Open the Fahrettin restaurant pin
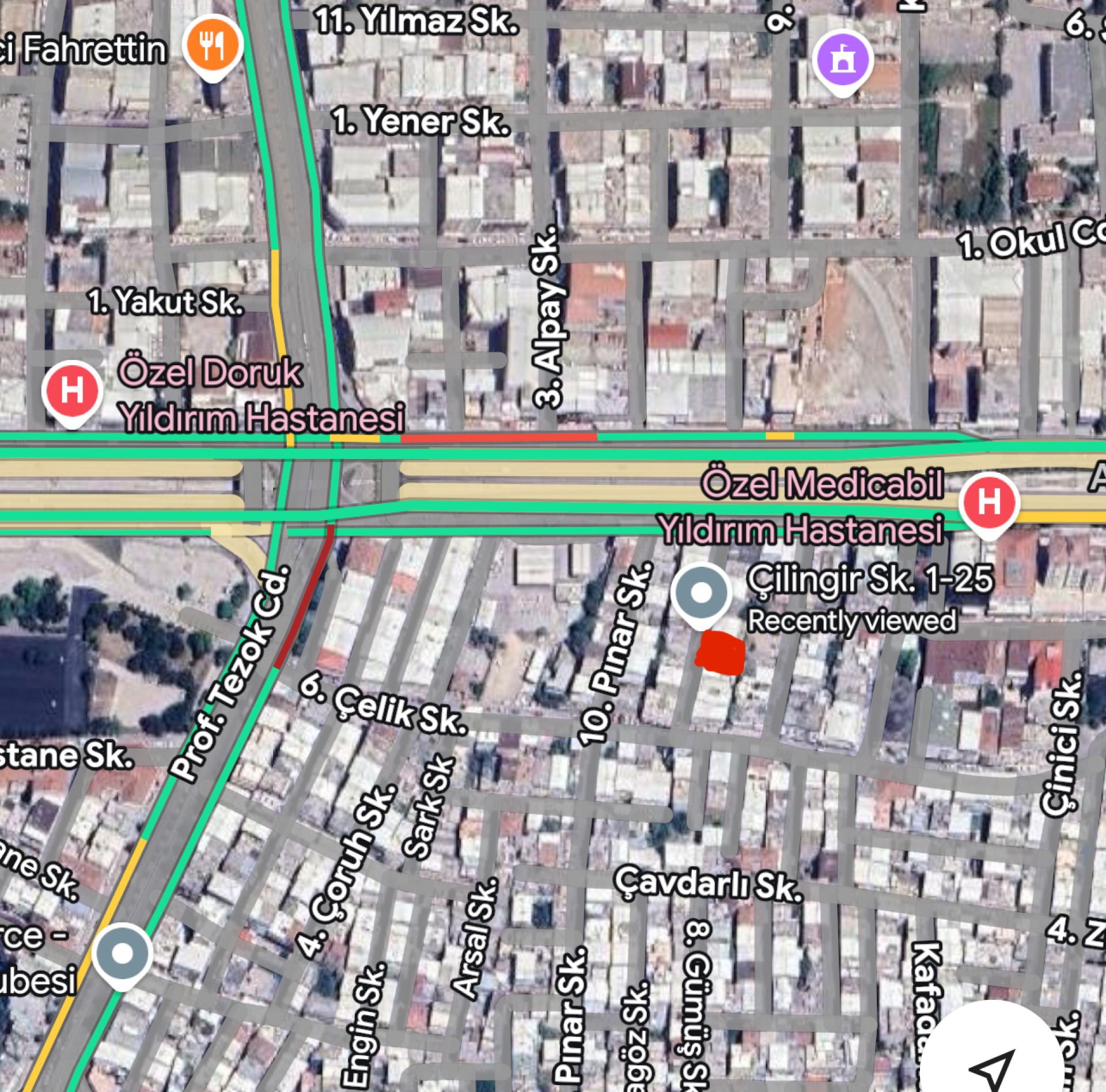The width and height of the screenshot is (1106, 1092). pyautogui.click(x=212, y=45)
